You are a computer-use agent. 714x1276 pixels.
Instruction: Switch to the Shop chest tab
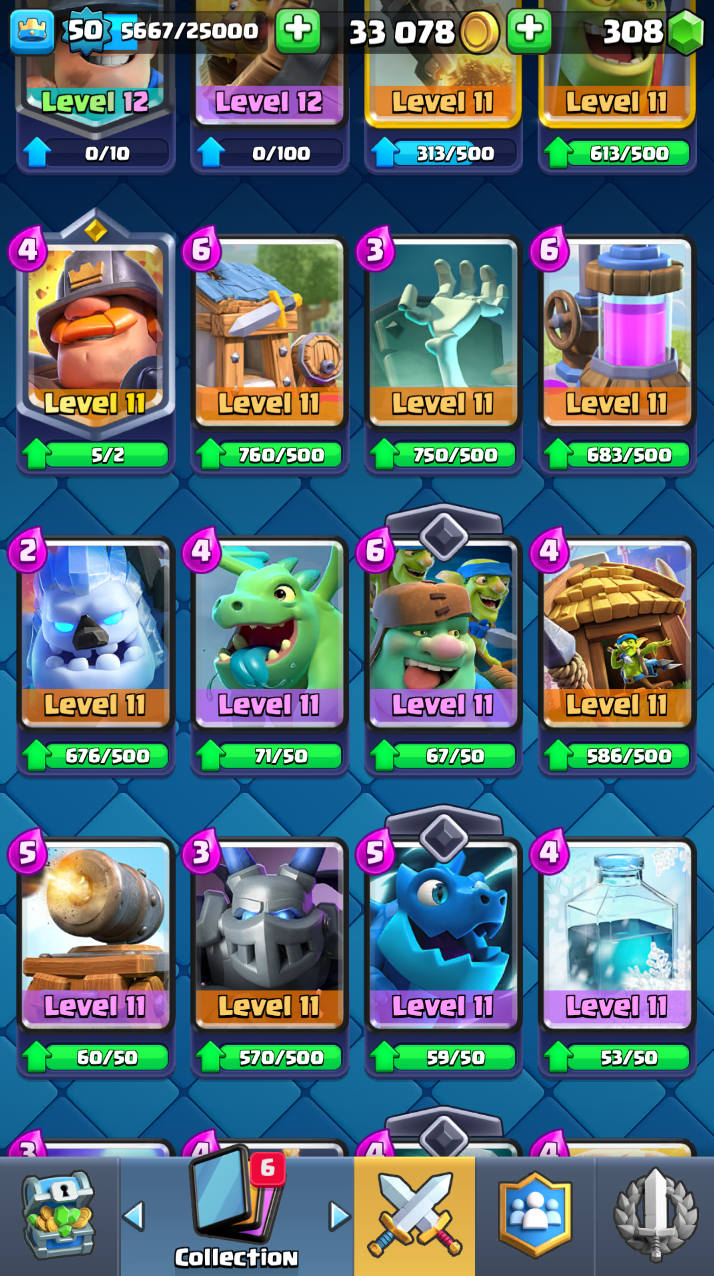pyautogui.click(x=58, y=1216)
